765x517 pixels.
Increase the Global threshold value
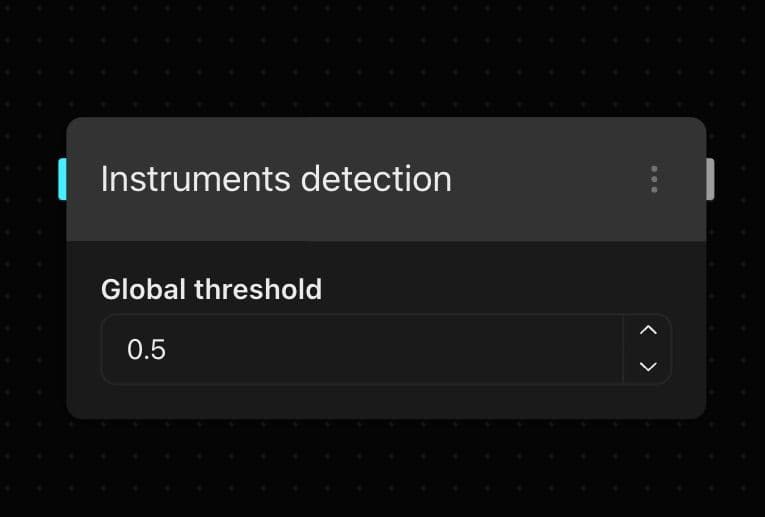648,331
